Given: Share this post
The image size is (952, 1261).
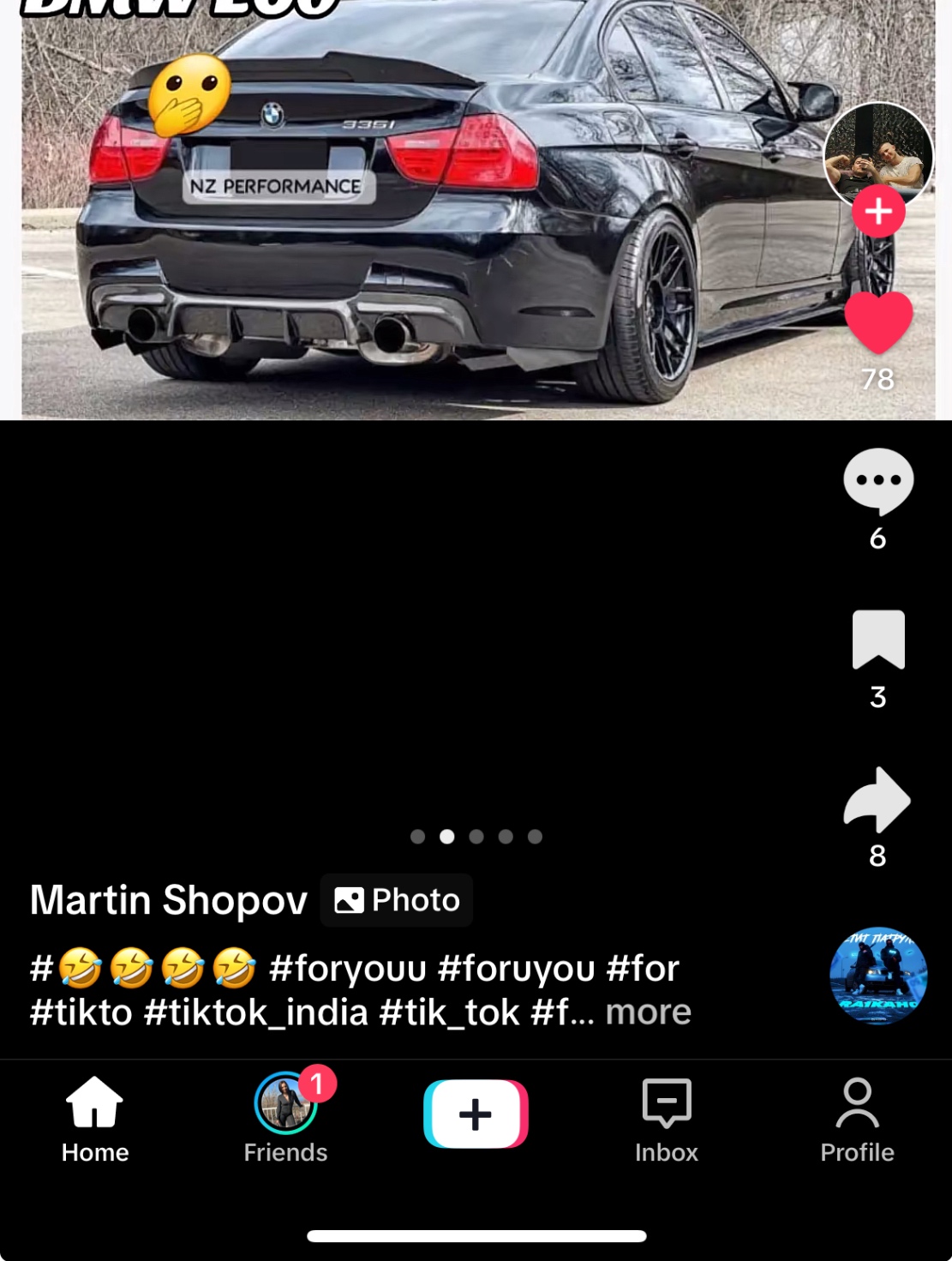Looking at the screenshot, I should pyautogui.click(x=878, y=800).
